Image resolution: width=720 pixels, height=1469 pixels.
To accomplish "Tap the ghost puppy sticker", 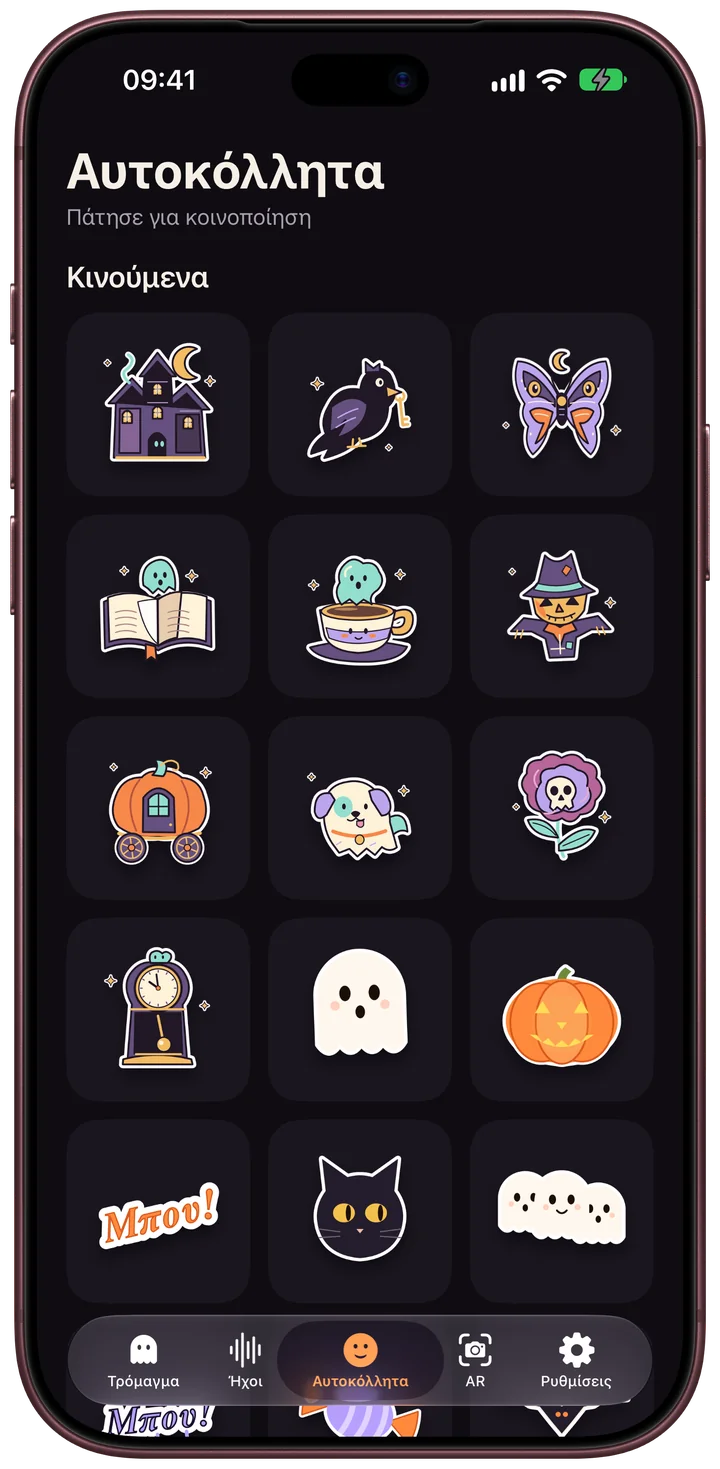I will coord(360,808).
